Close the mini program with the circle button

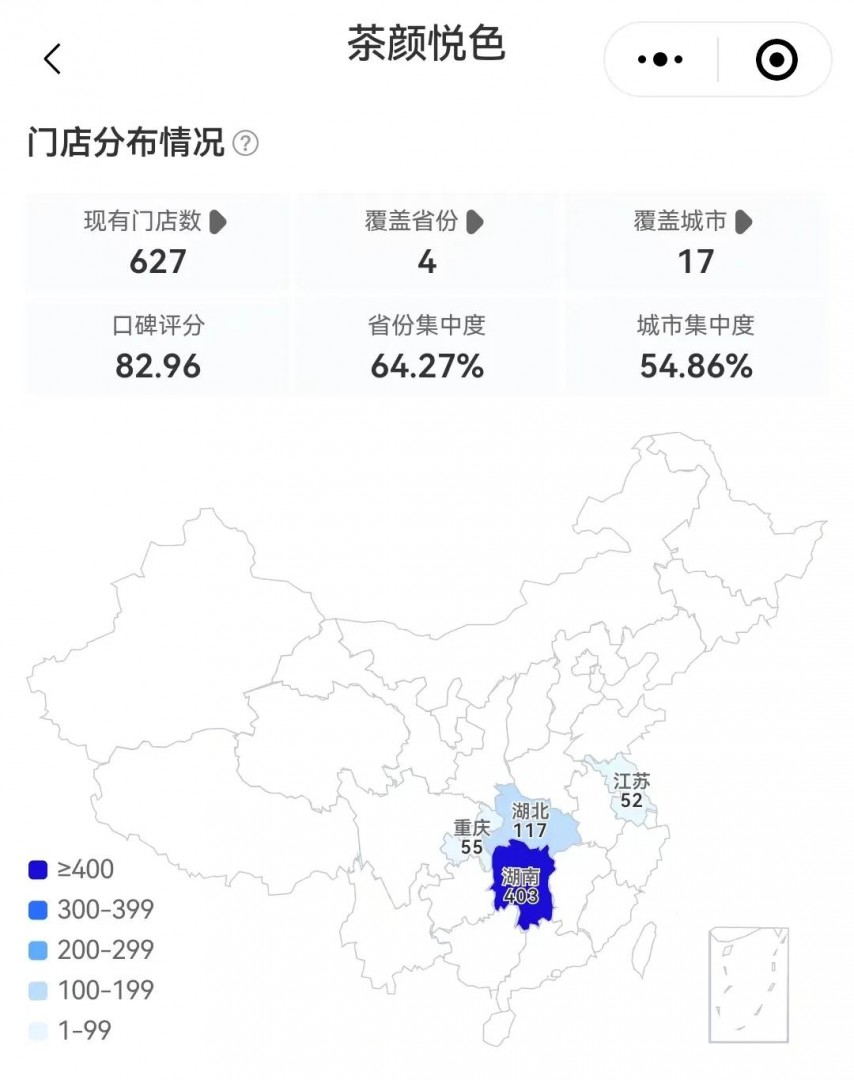[x=776, y=60]
